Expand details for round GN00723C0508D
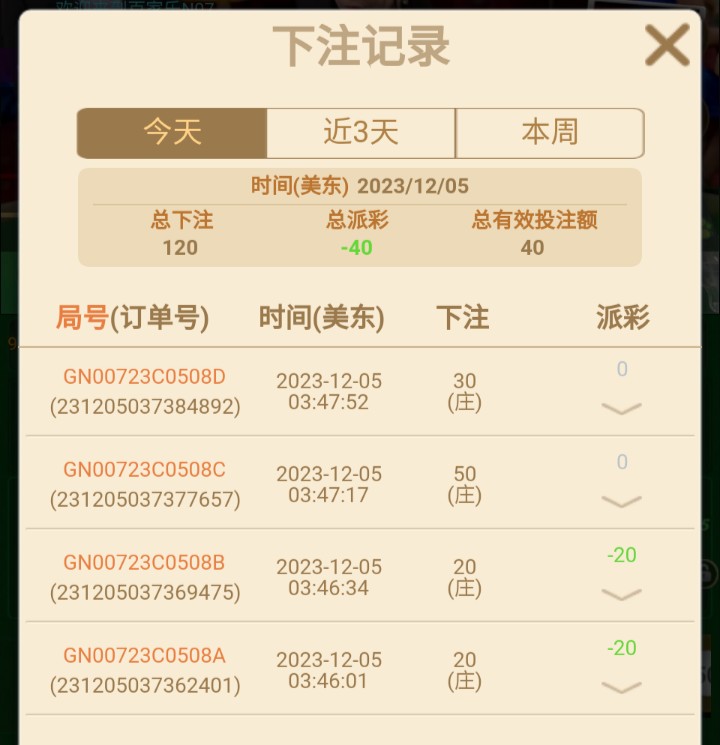 621,408
